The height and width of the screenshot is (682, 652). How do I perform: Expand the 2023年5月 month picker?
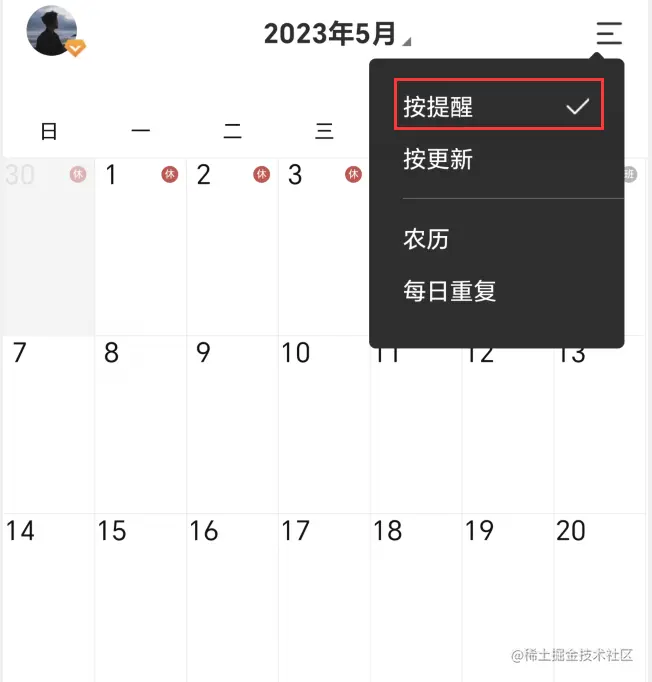click(x=337, y=34)
